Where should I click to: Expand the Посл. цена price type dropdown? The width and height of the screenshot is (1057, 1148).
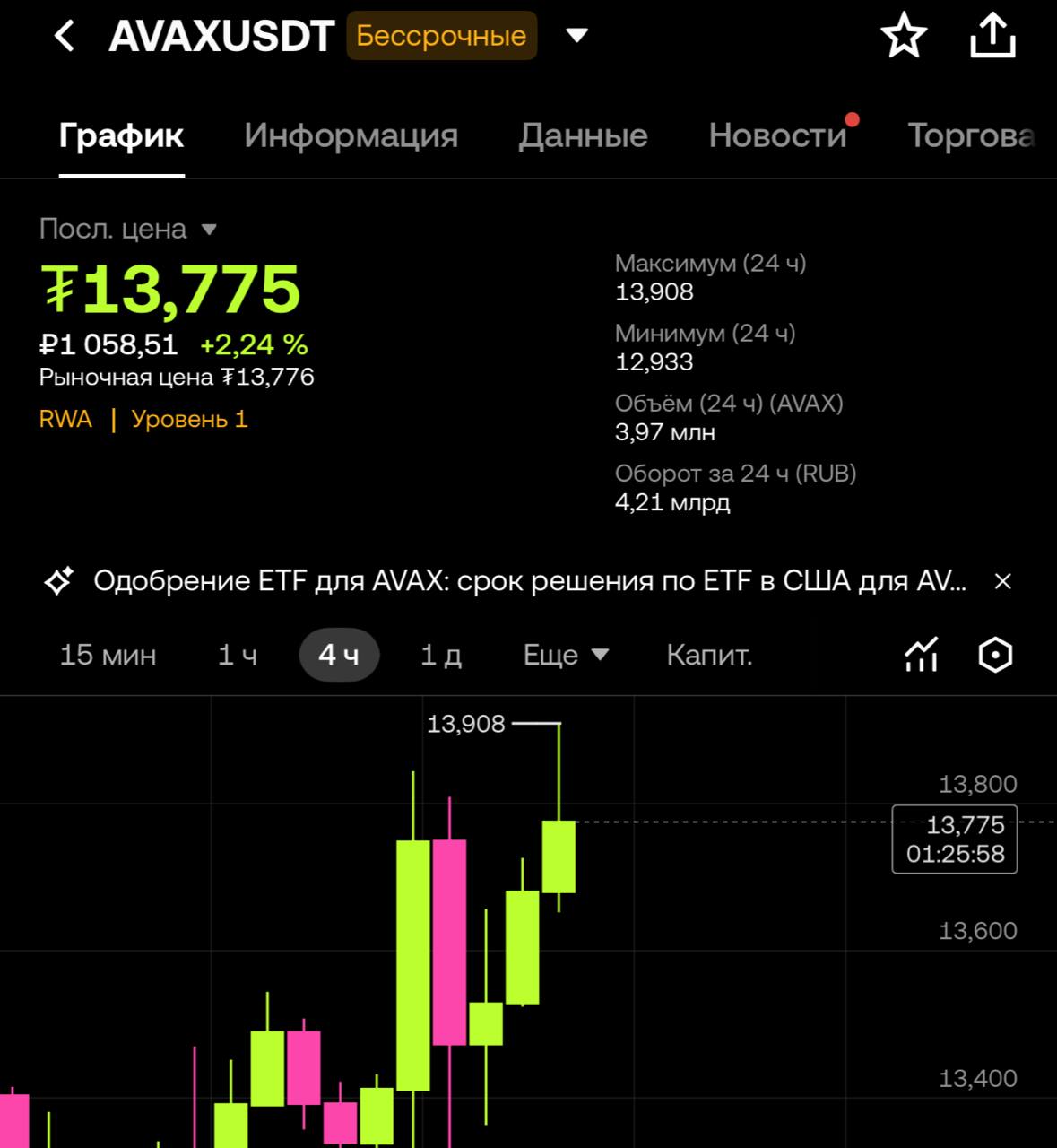[209, 230]
